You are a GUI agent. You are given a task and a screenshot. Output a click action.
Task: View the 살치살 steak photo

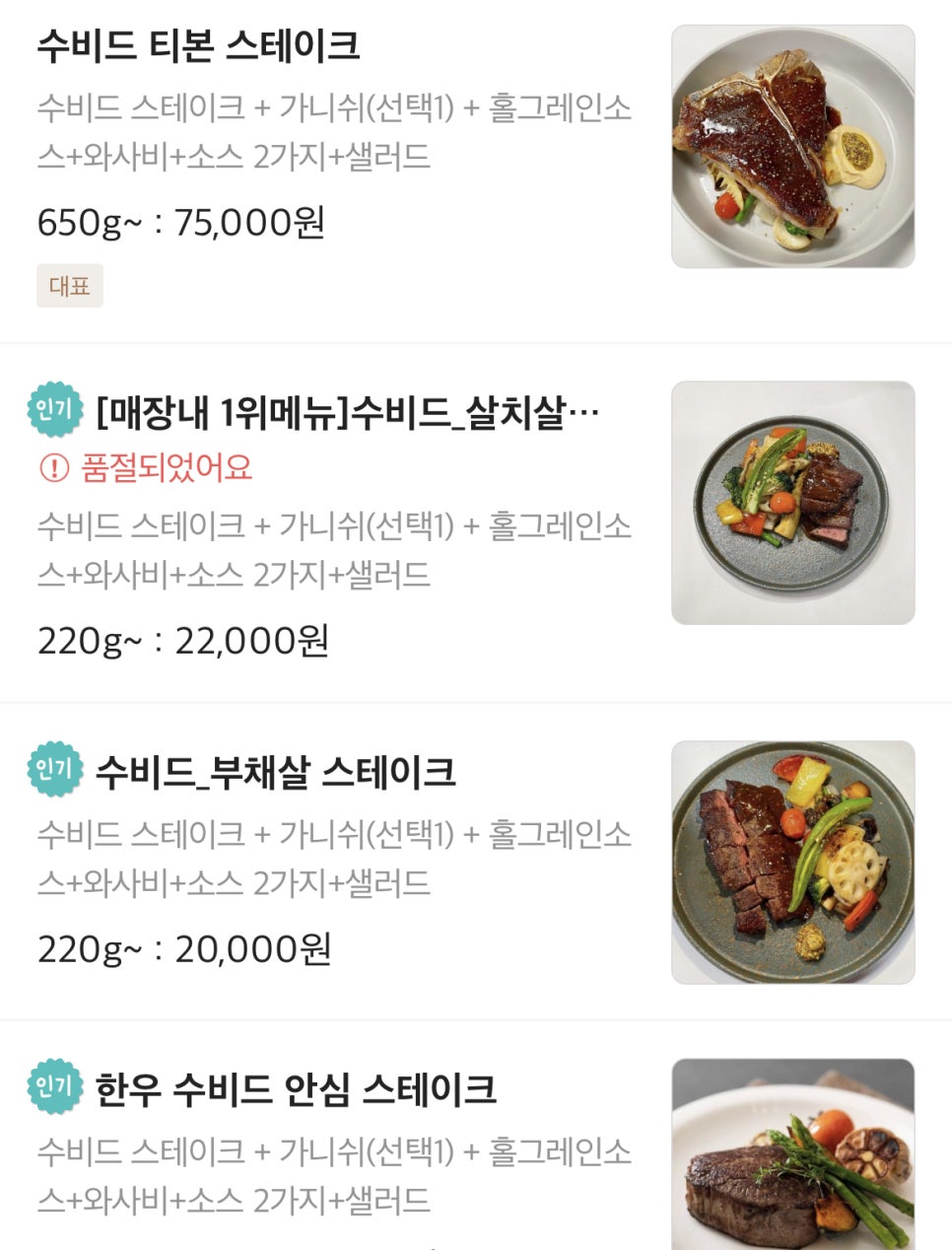click(x=792, y=503)
